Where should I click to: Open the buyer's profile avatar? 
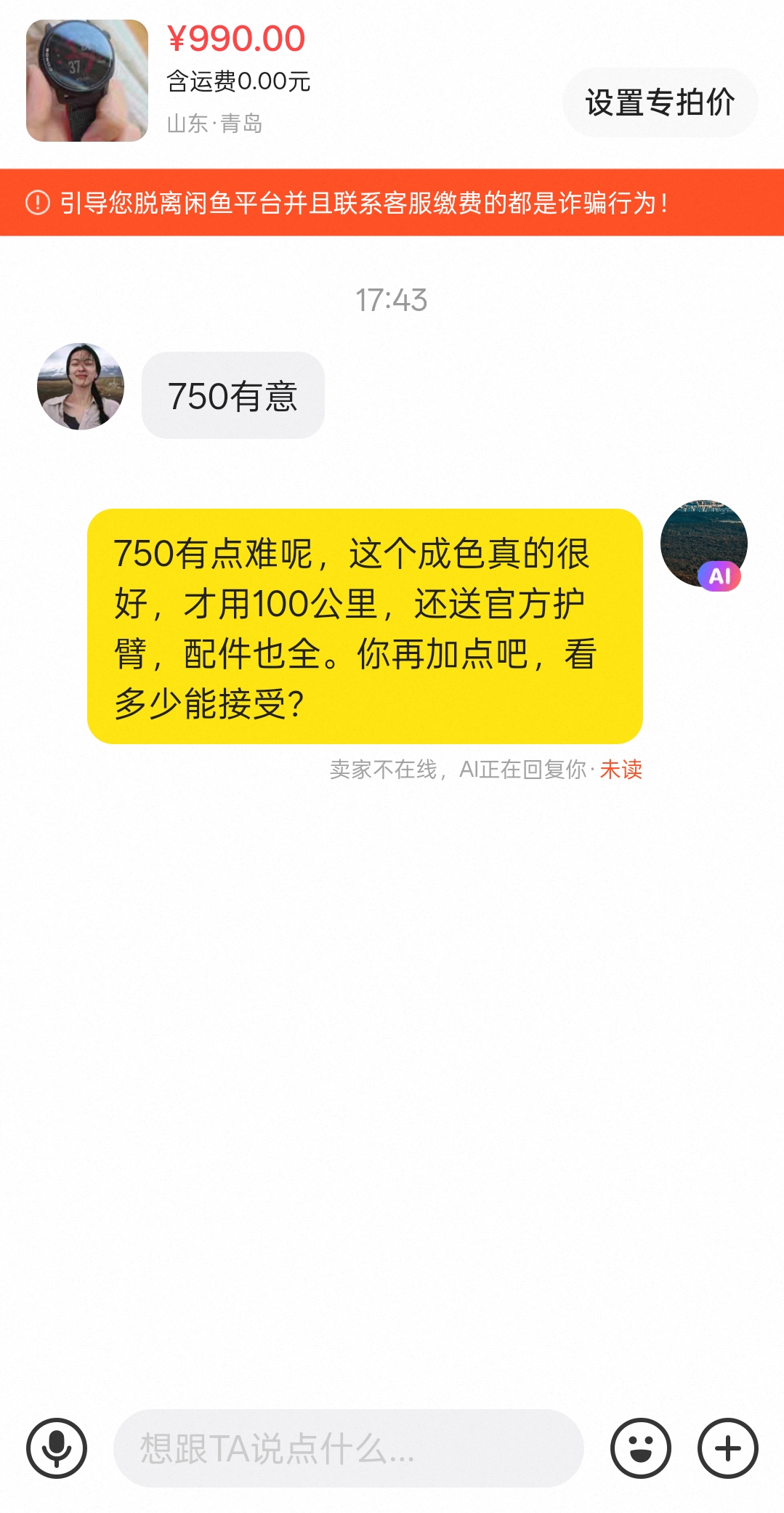[81, 387]
